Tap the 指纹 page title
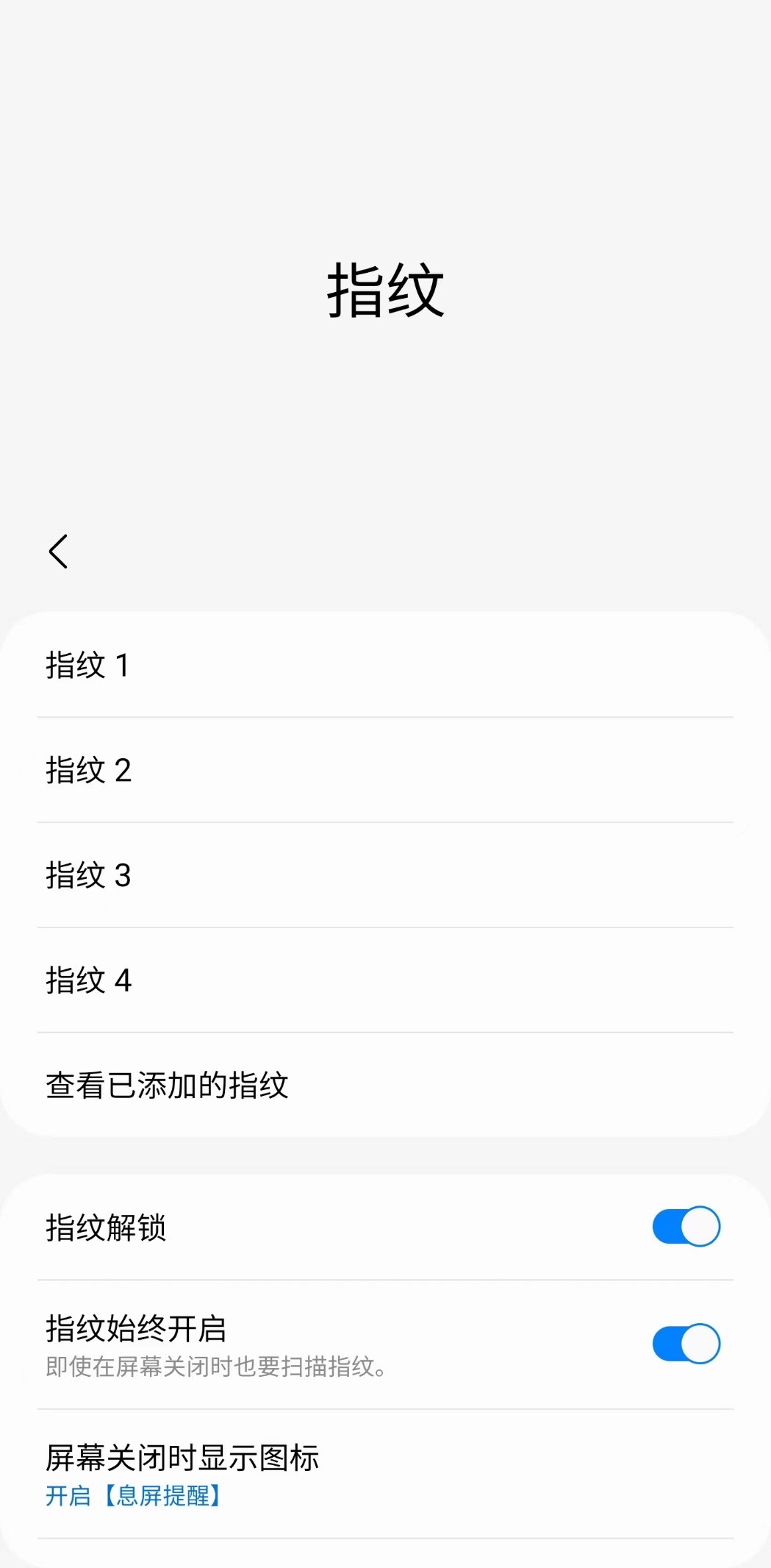The image size is (771, 1568). pyautogui.click(x=385, y=291)
